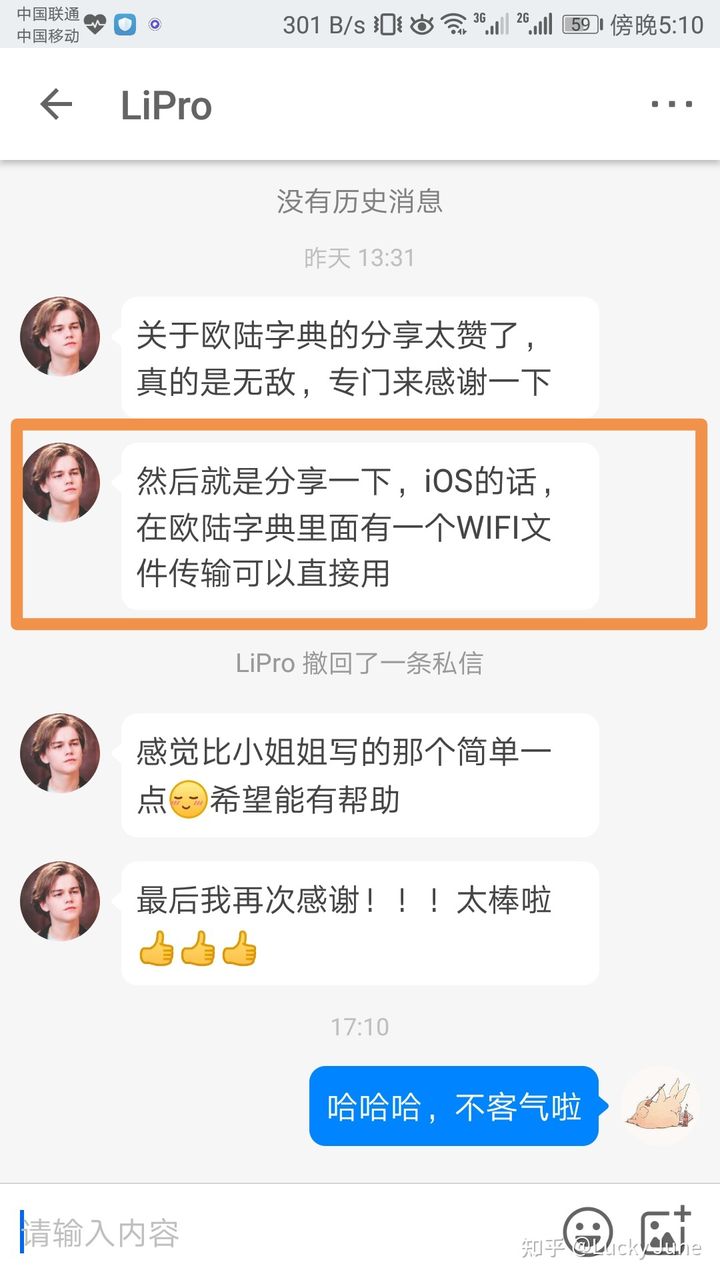Screen dimensions: 720x1280
Task: Open the emoji picker
Action: [588, 1231]
